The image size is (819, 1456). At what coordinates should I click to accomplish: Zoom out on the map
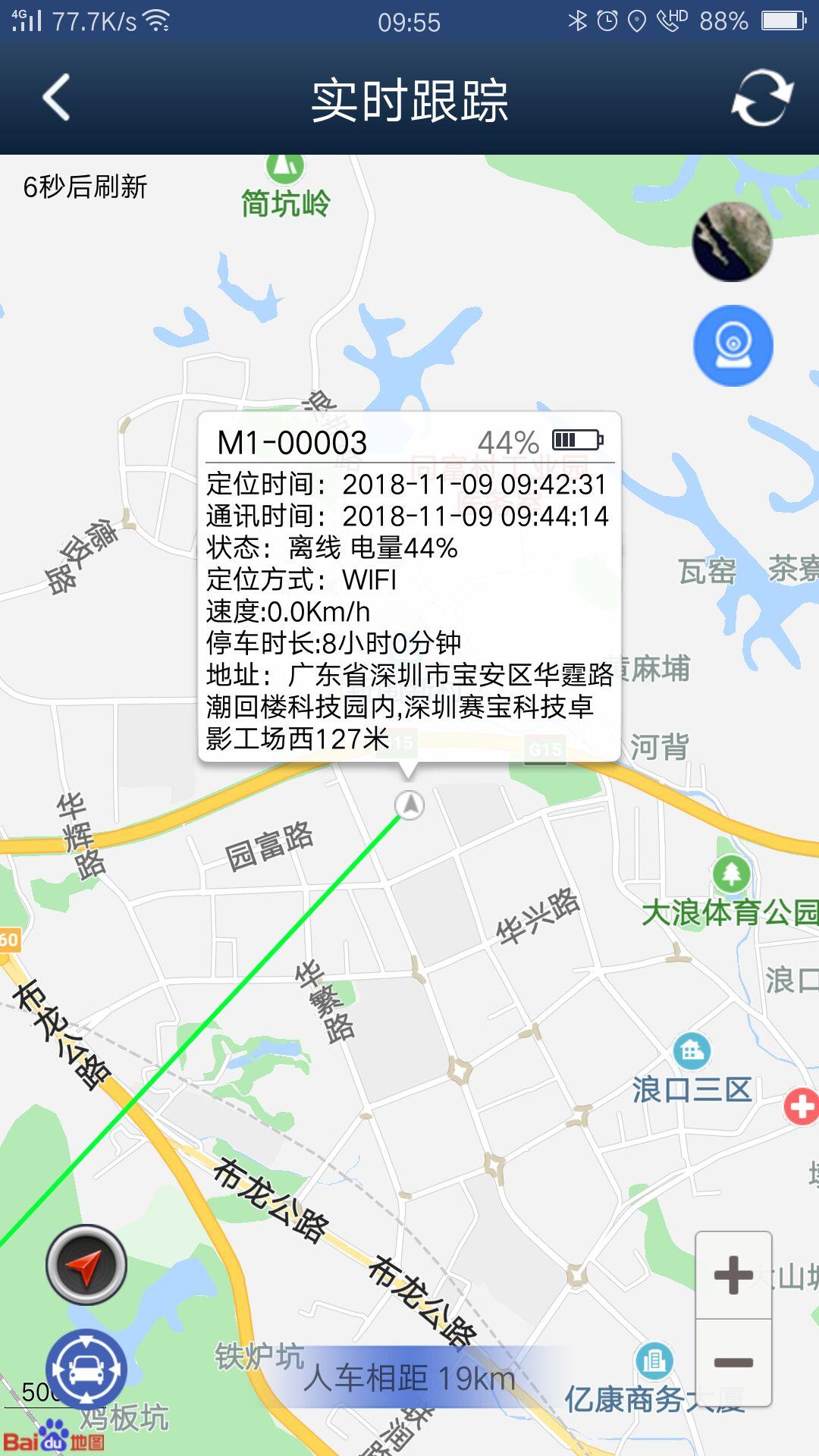[733, 1363]
